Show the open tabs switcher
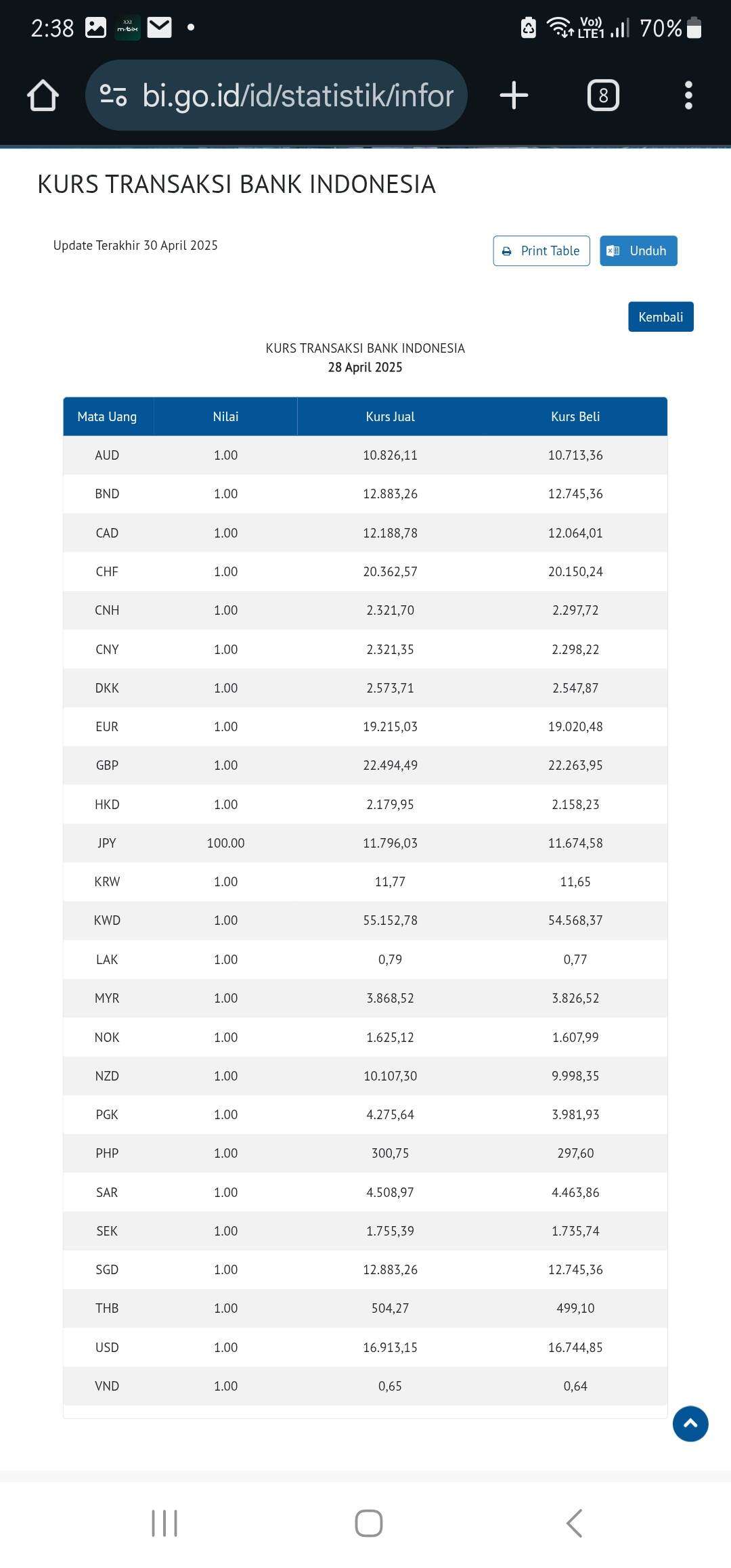This screenshot has width=731, height=1568. [603, 95]
